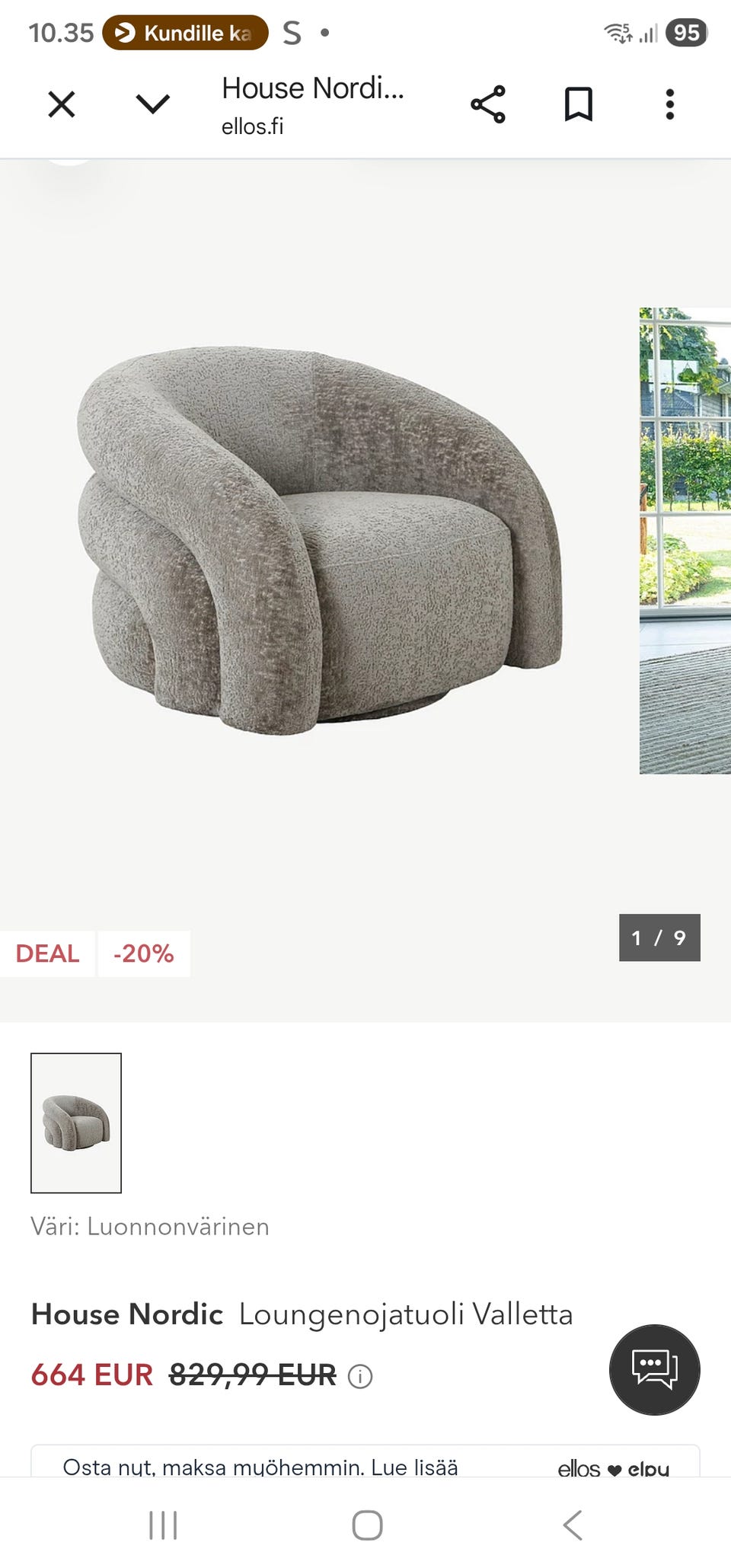
Task: Select the Luonnonvärinen color thumbnail
Action: [x=76, y=1123]
